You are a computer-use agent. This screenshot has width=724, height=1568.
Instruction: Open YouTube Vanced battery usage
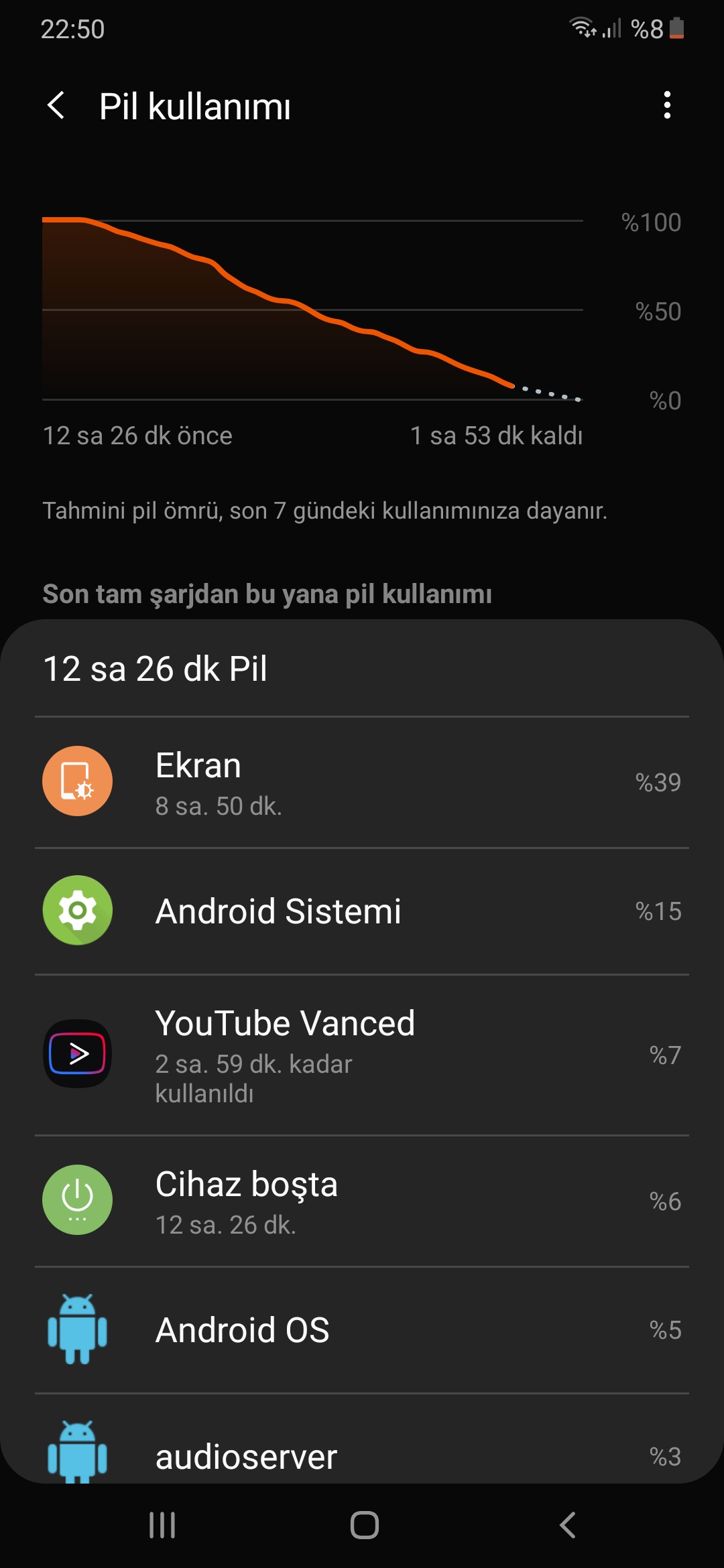362,1055
